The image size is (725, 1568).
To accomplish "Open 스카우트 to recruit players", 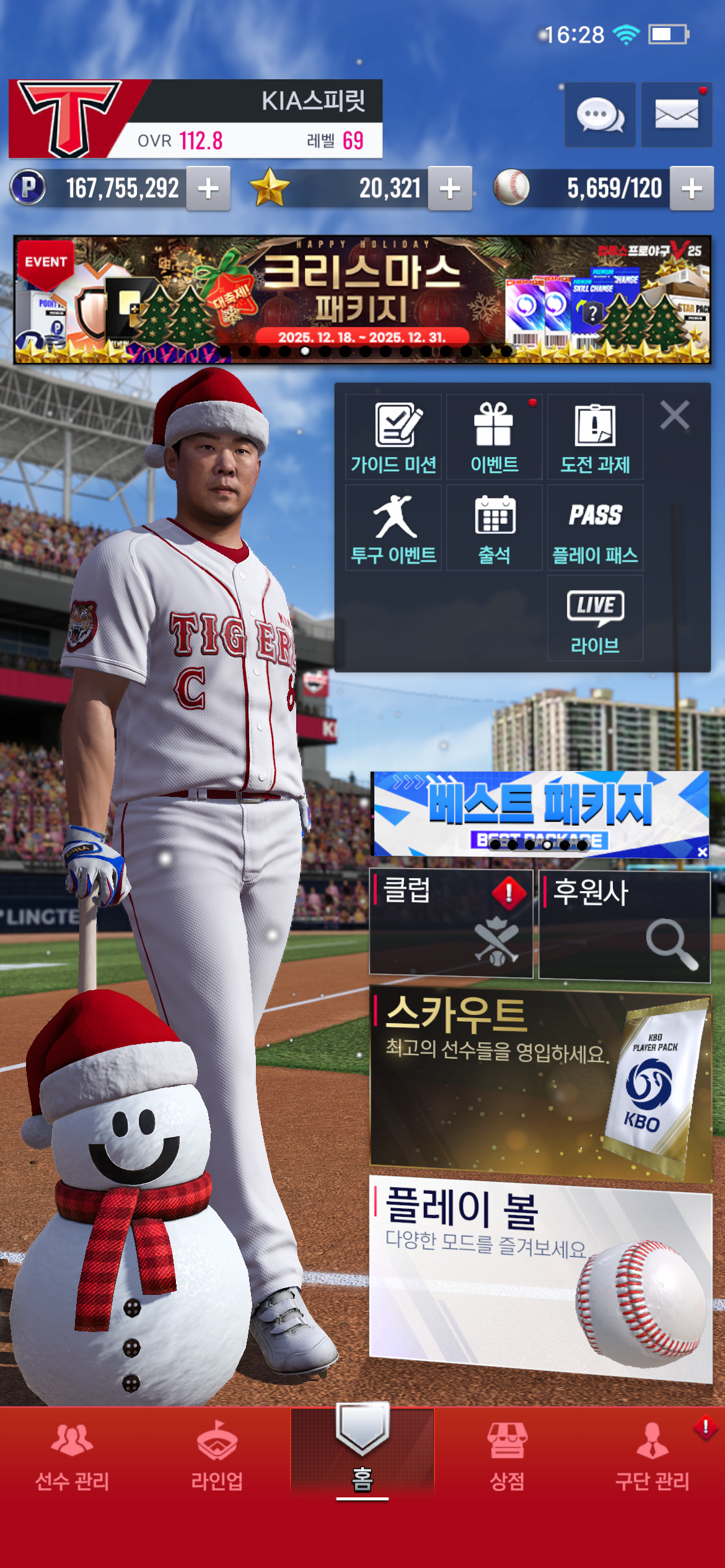I will (x=539, y=1084).
